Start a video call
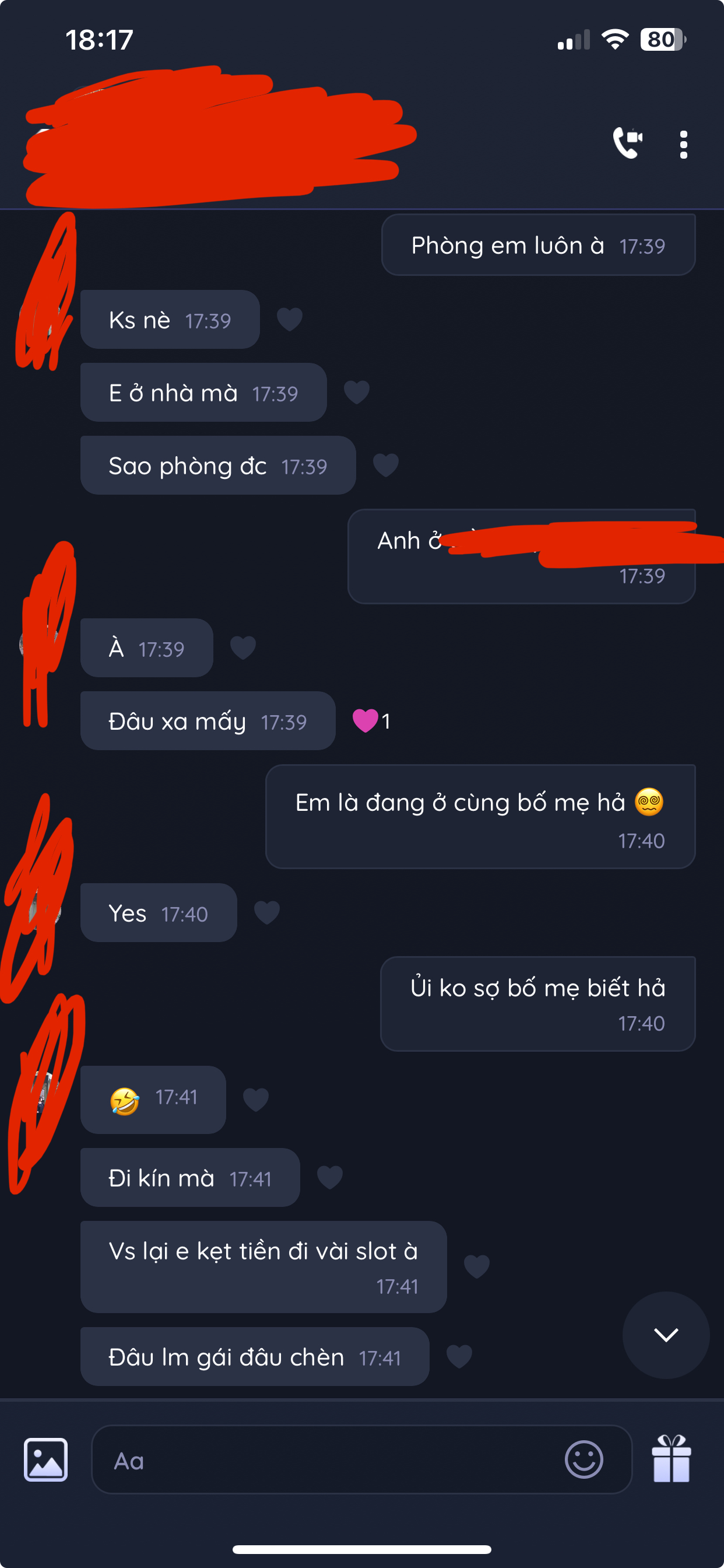 [627, 143]
